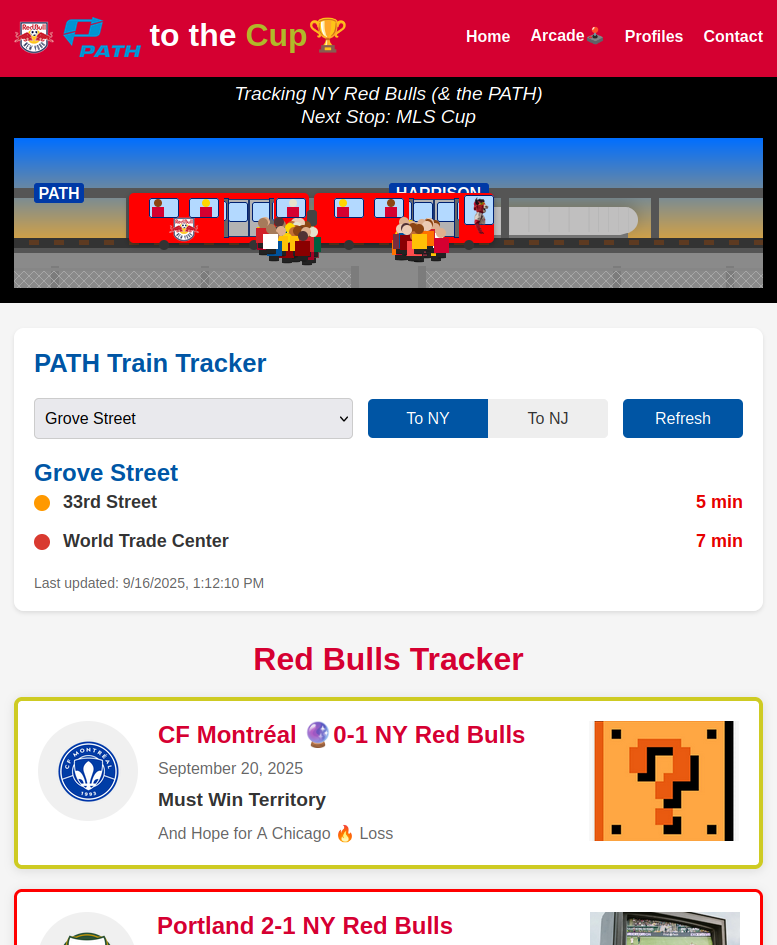Refresh the PATH train times
Viewport: 777px width, 945px height.
tap(682, 418)
